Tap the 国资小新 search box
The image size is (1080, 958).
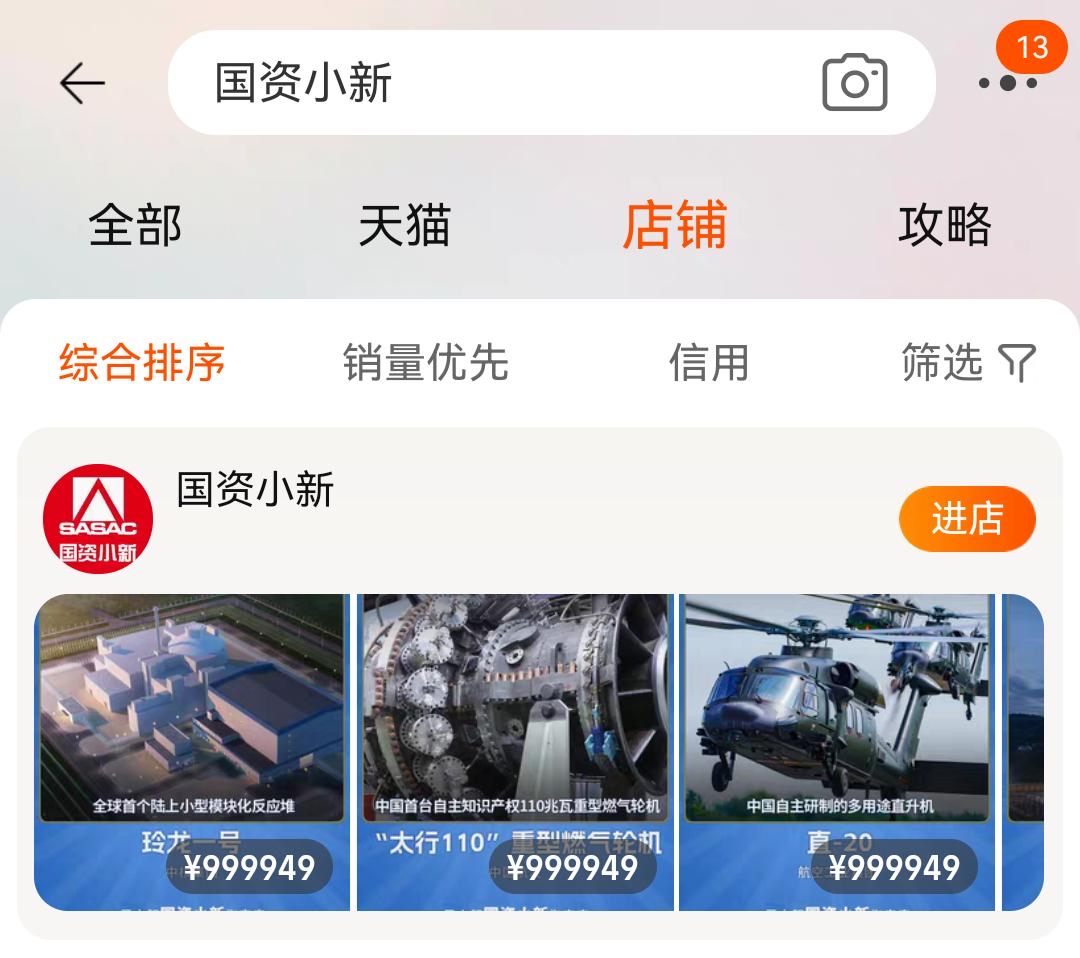pos(480,83)
